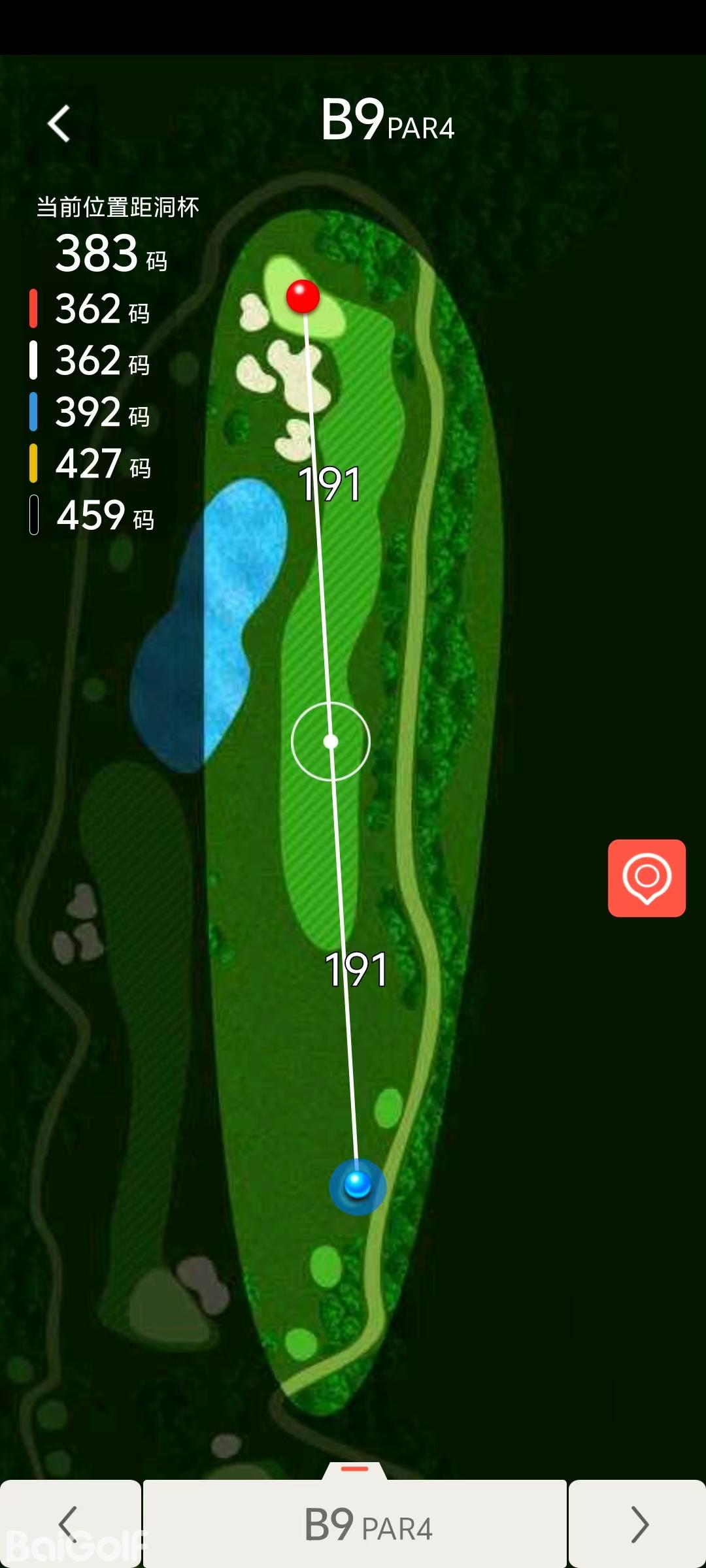This screenshot has height=1568, width=706.
Task: Tap the red location pin button
Action: point(647,877)
